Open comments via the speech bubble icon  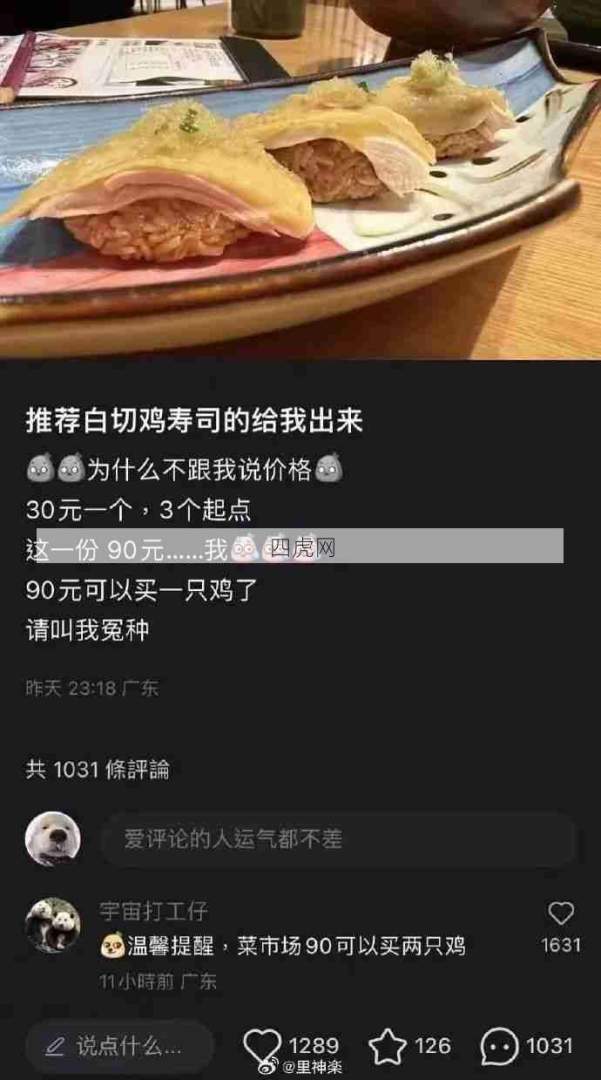[500, 1046]
